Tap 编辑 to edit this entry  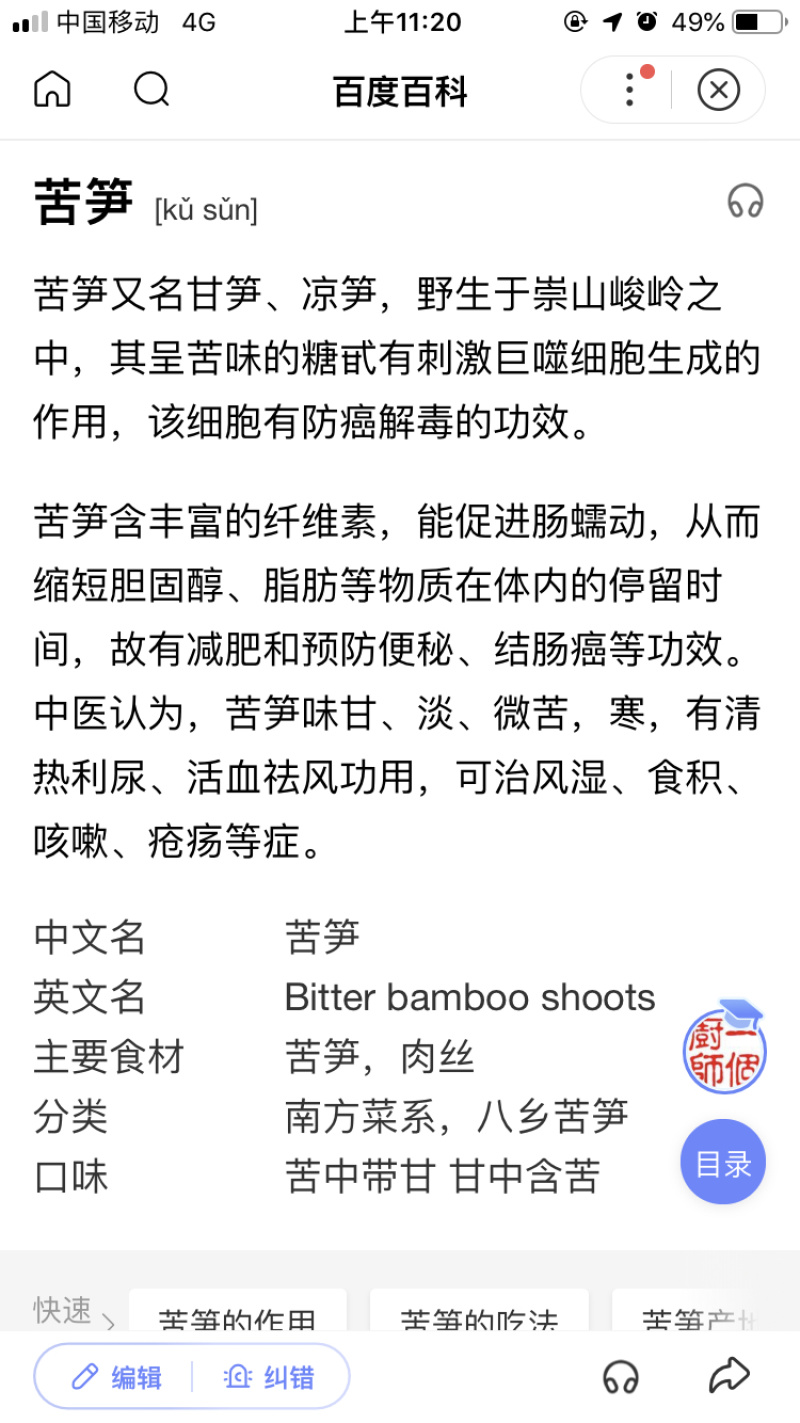click(117, 1377)
